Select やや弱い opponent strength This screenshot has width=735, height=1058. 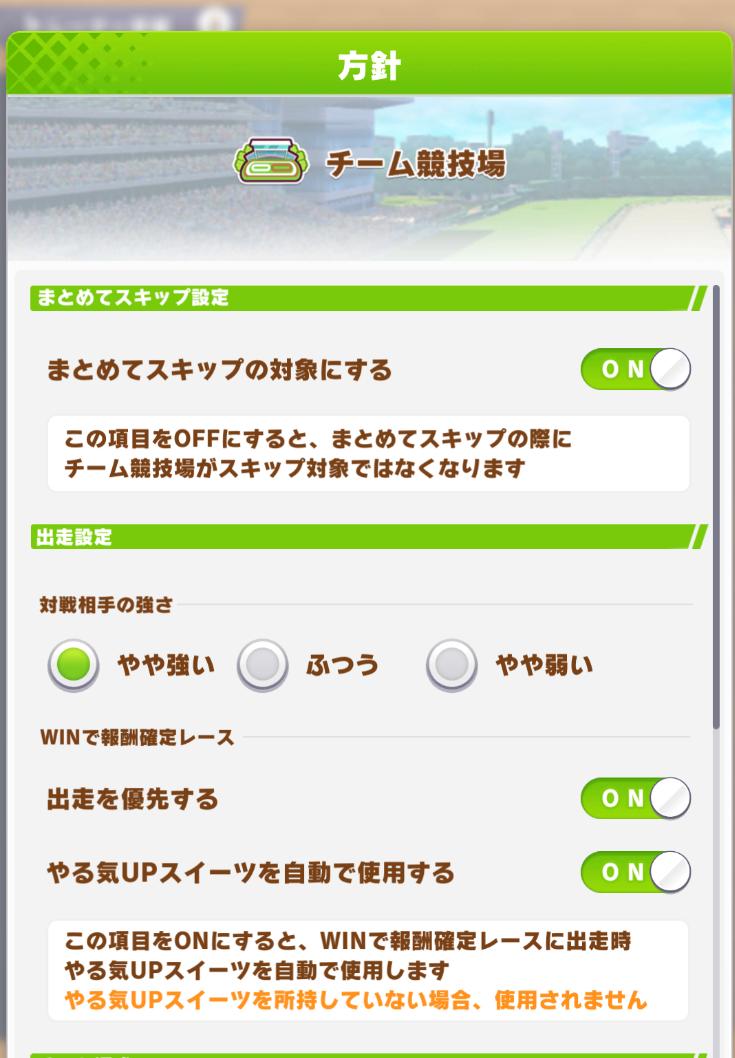[x=451, y=666]
